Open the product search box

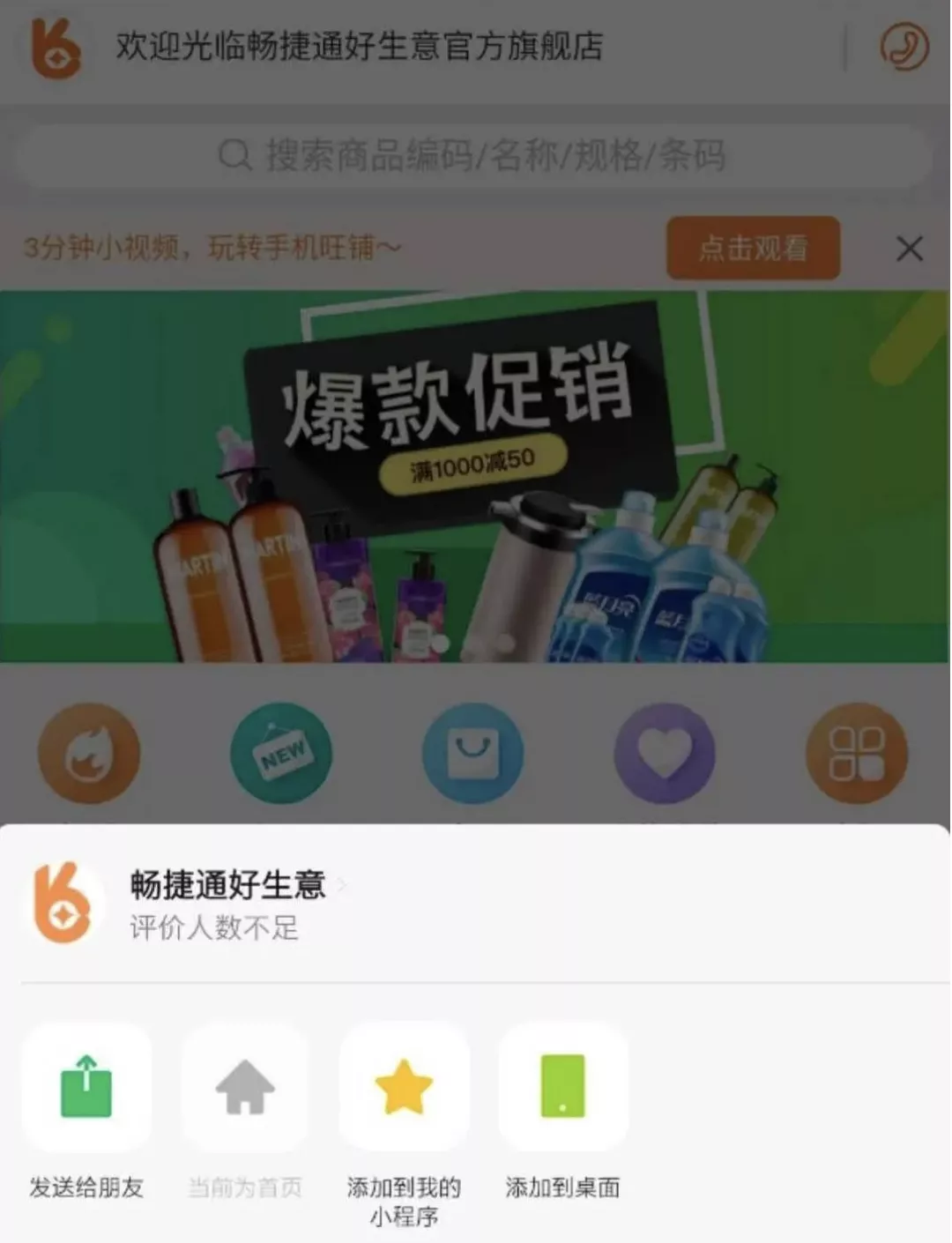[x=473, y=156]
